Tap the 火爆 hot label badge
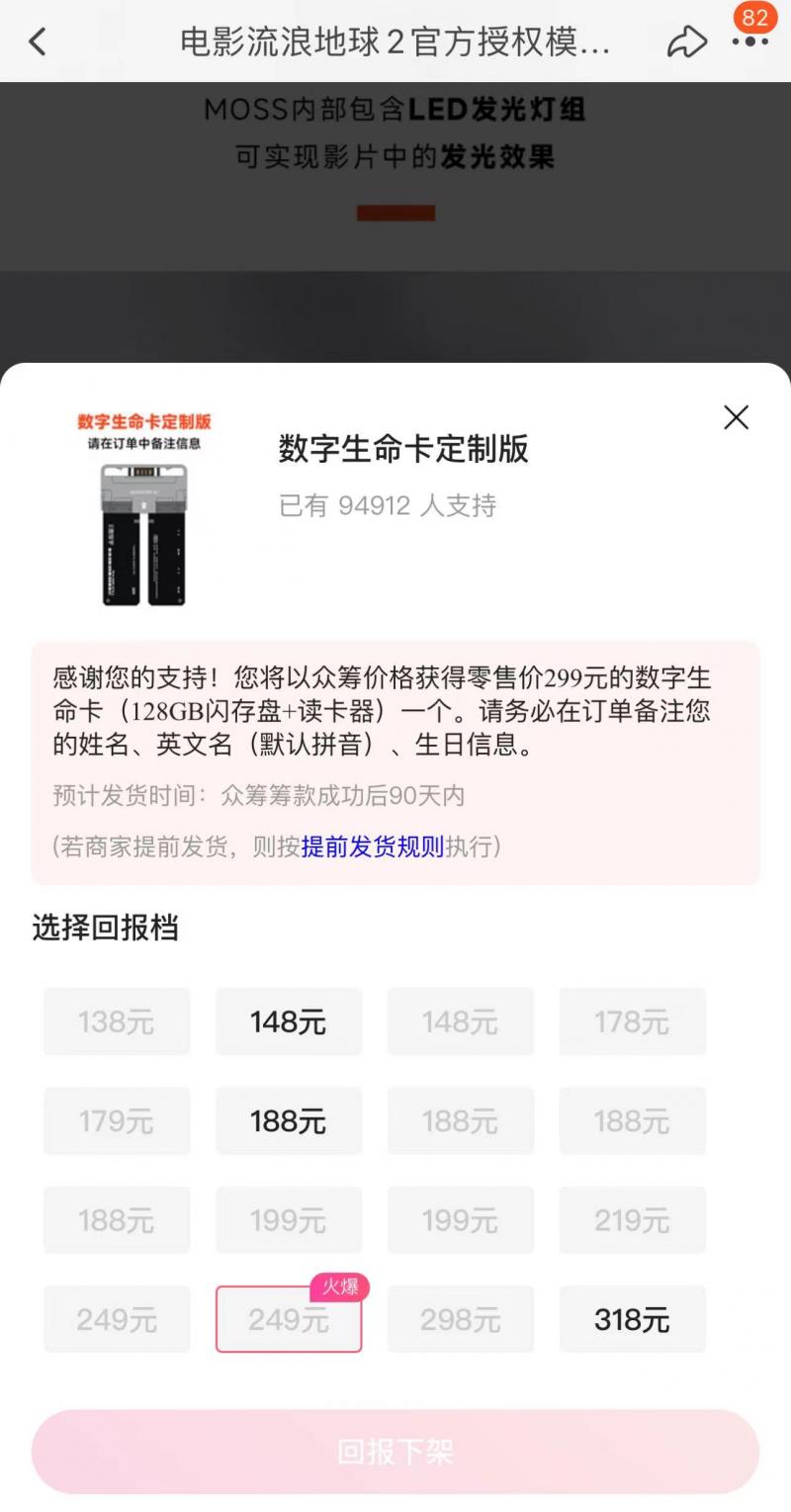The image size is (791, 1512). (x=339, y=1287)
